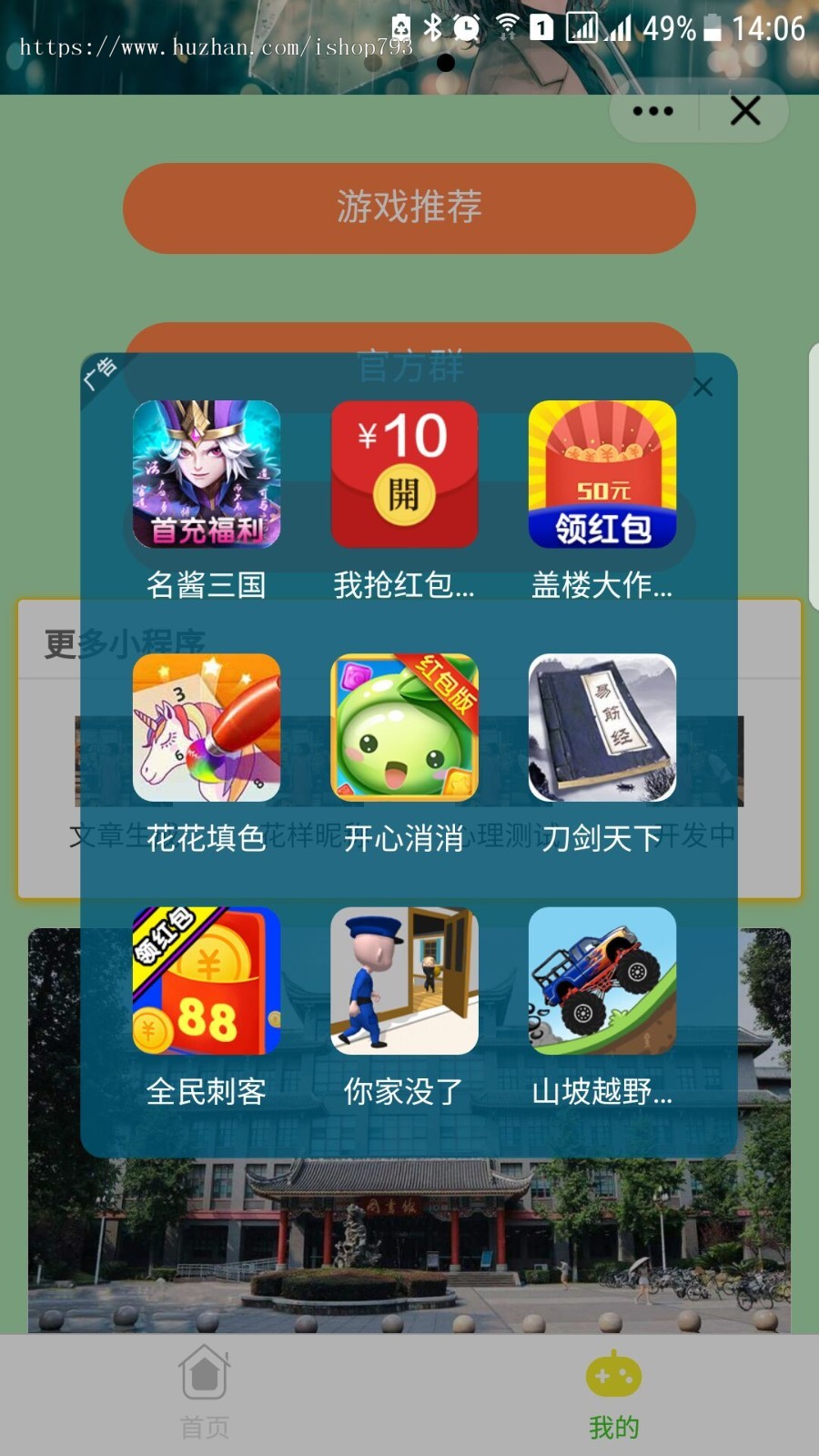
Task: Open the 盖楼大作 50元 领红包 icon
Action: point(602,473)
